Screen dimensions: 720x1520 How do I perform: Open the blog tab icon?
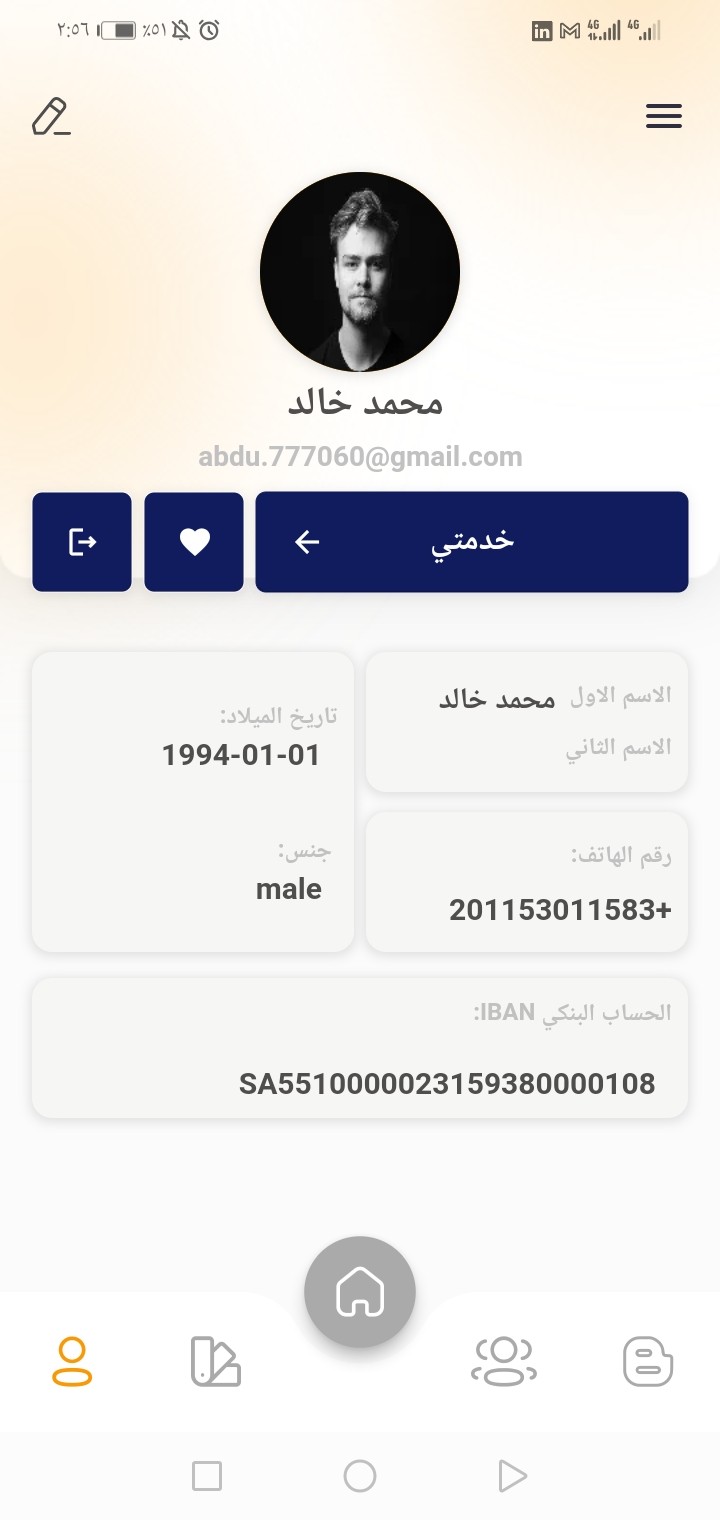click(x=648, y=1362)
